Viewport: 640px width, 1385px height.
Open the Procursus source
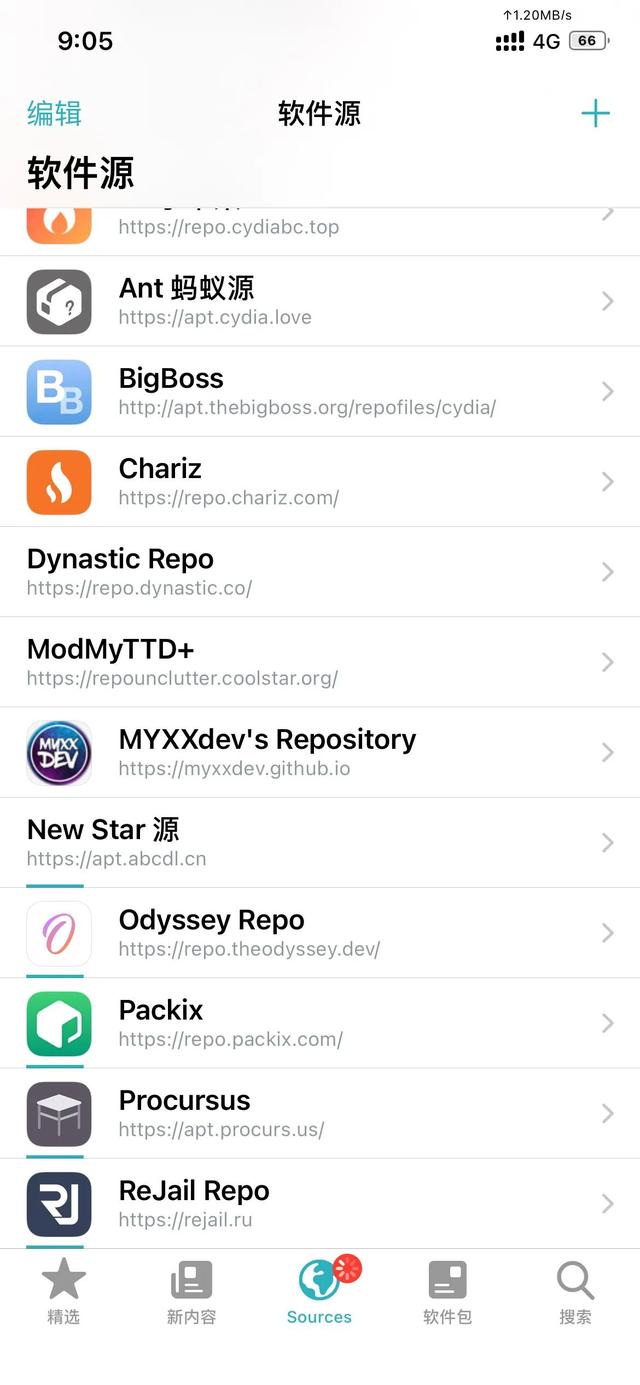pyautogui.click(x=320, y=1113)
